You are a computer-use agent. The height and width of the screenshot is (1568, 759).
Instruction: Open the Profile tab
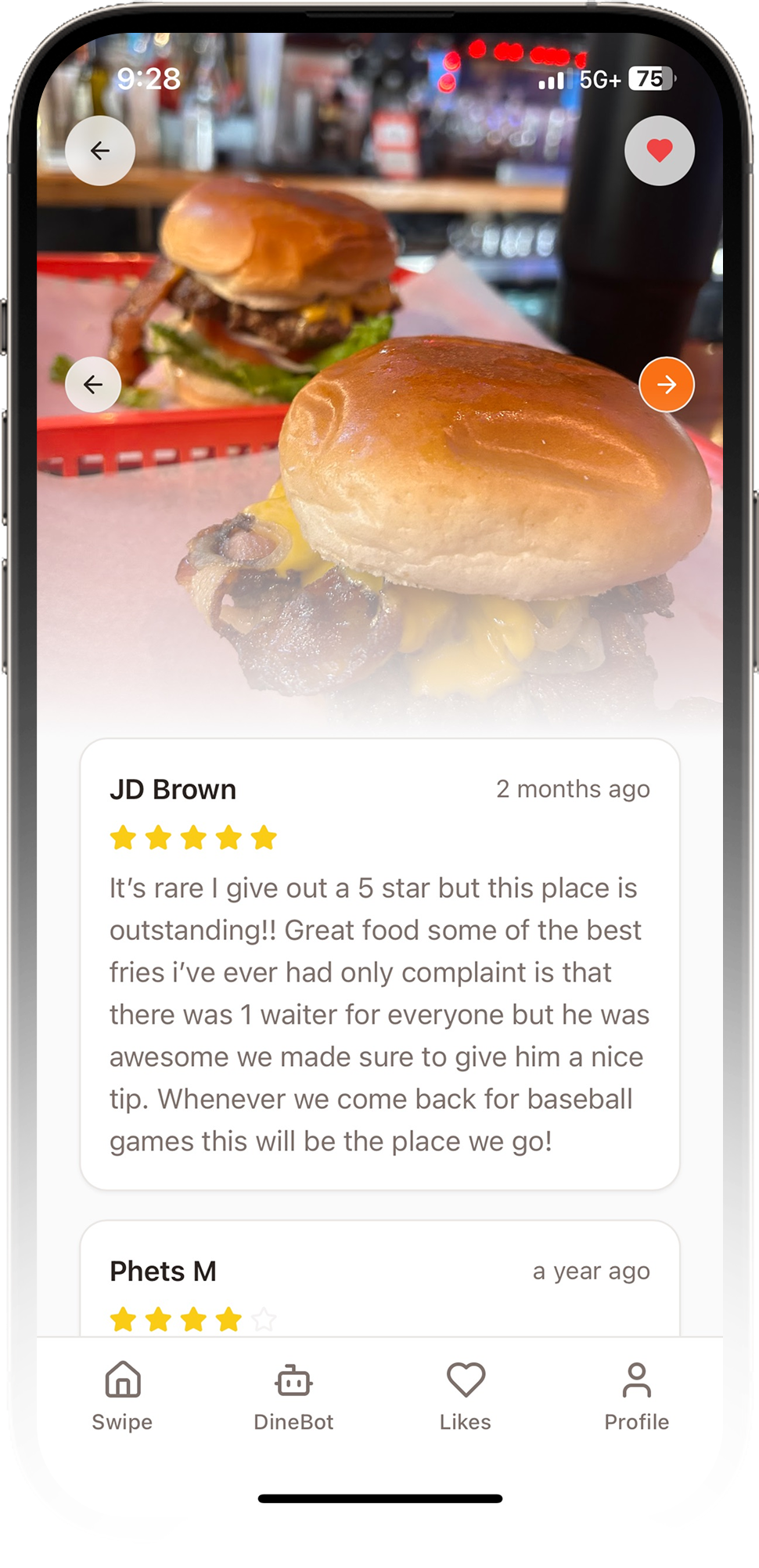point(636,1397)
